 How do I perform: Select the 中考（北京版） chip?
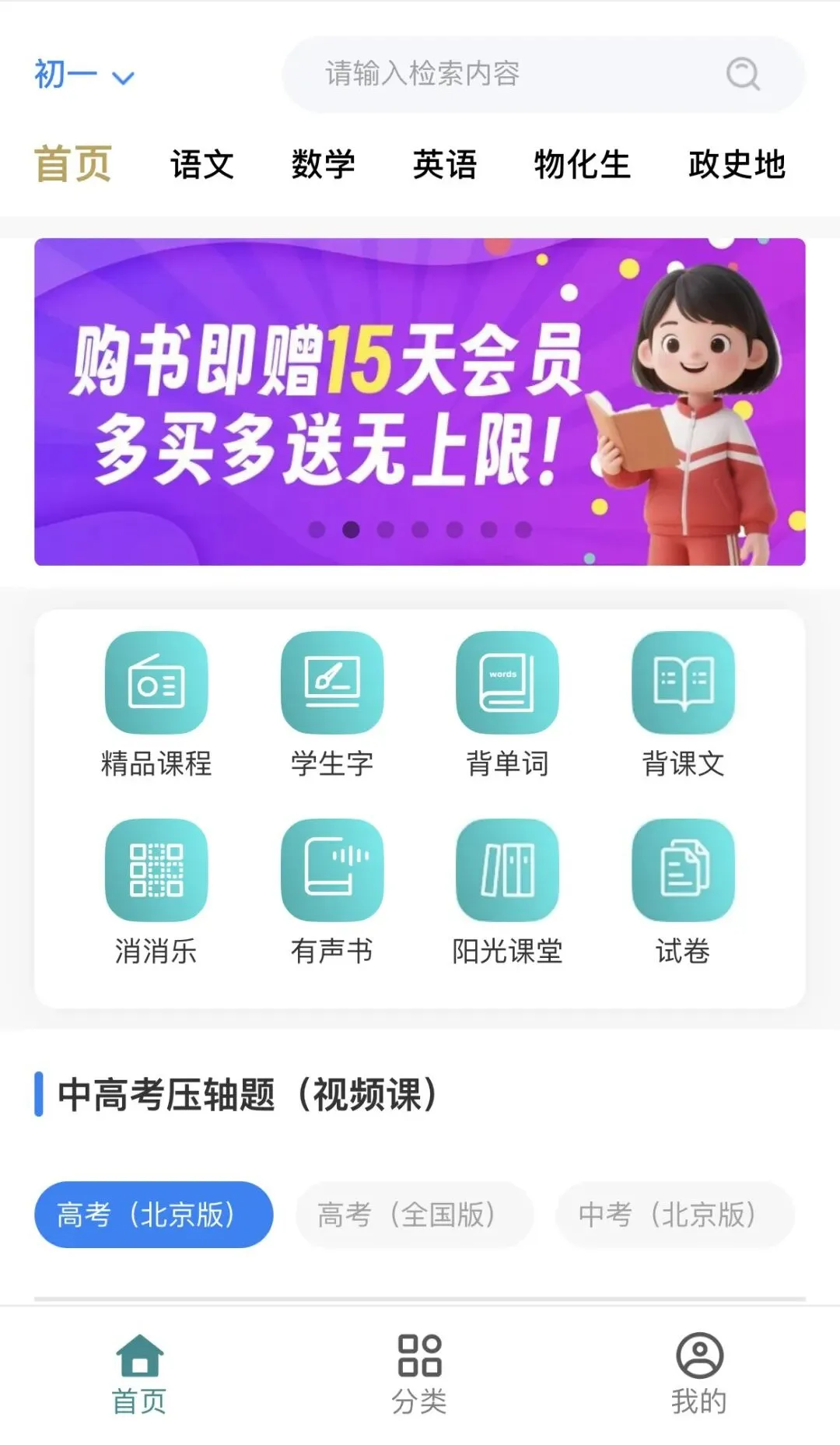[x=674, y=1215]
